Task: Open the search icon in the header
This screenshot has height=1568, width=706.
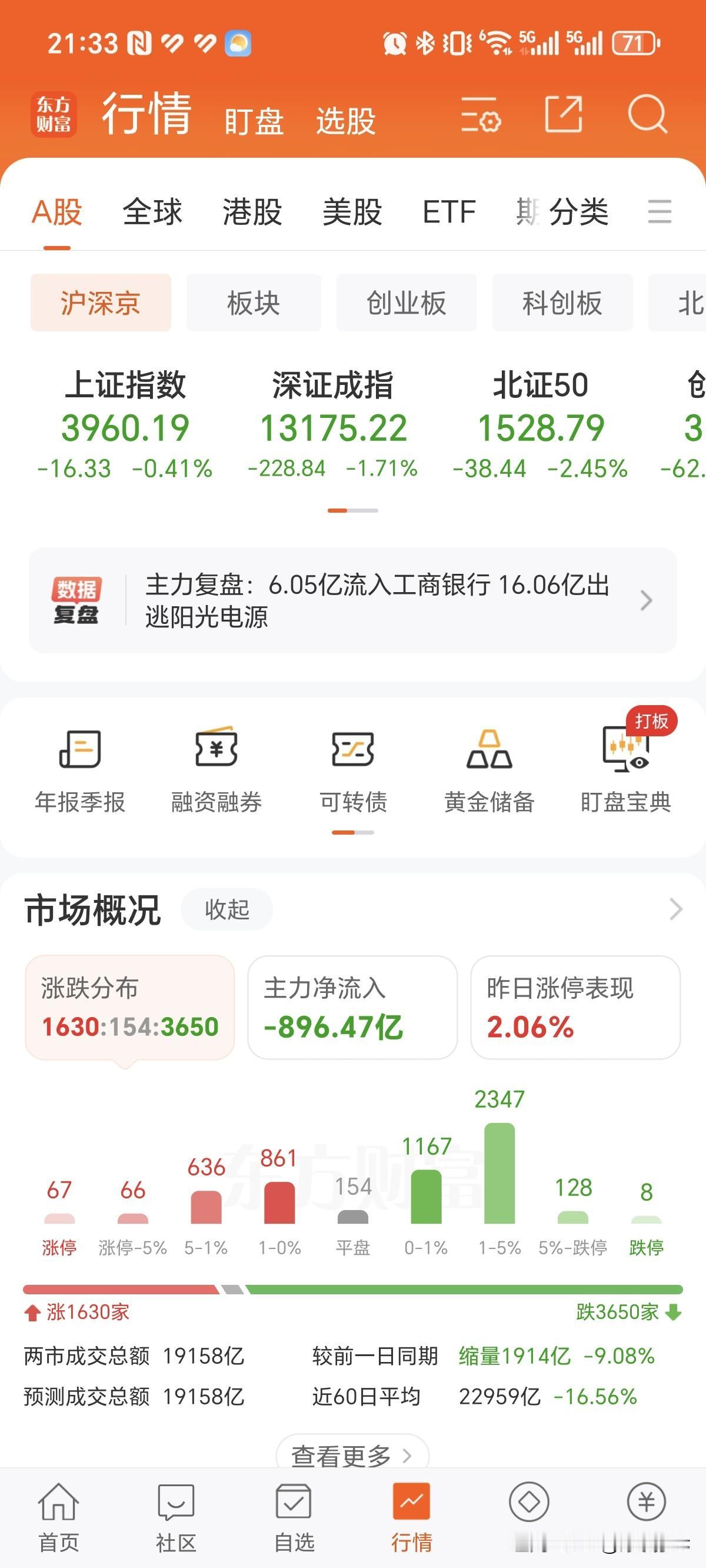Action: (x=647, y=115)
